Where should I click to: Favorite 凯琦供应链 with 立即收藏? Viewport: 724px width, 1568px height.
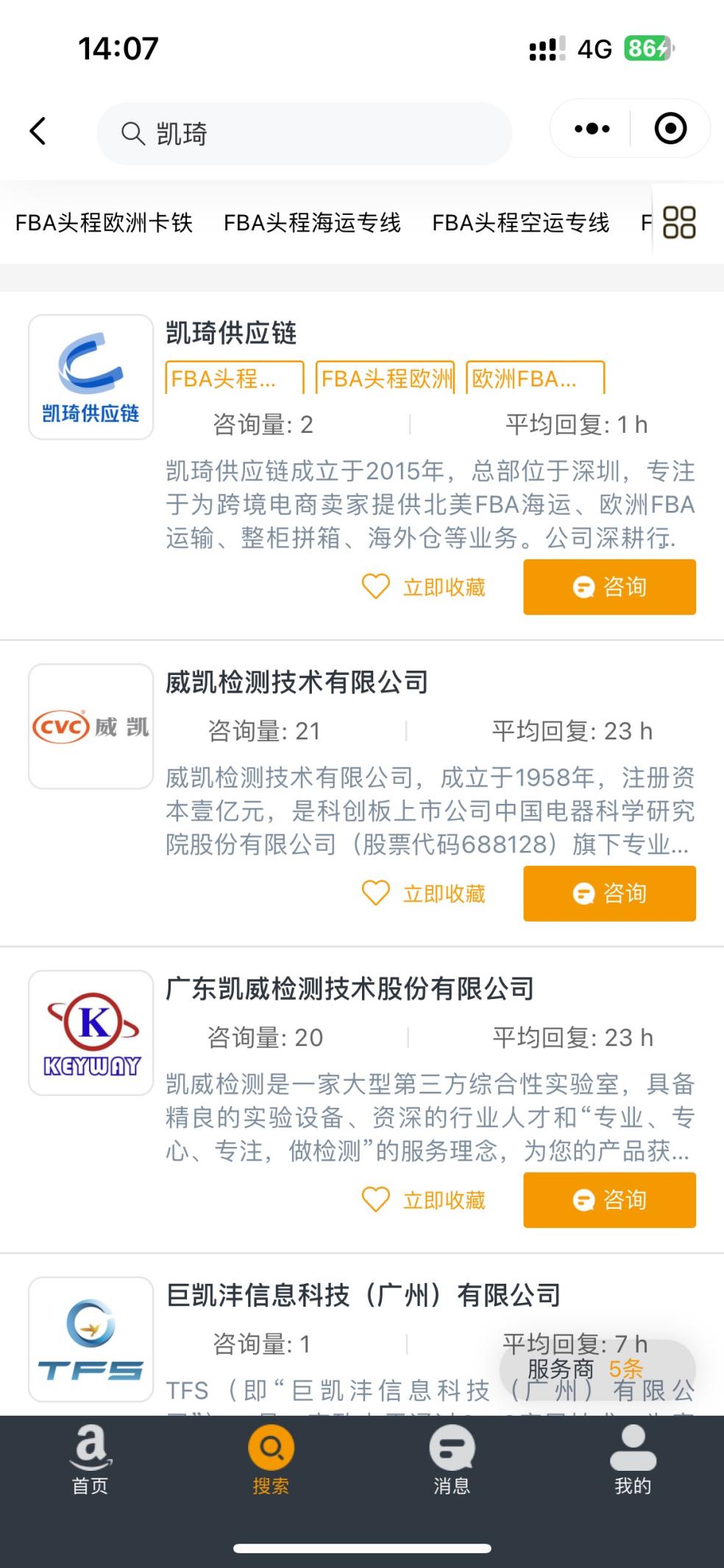(424, 587)
